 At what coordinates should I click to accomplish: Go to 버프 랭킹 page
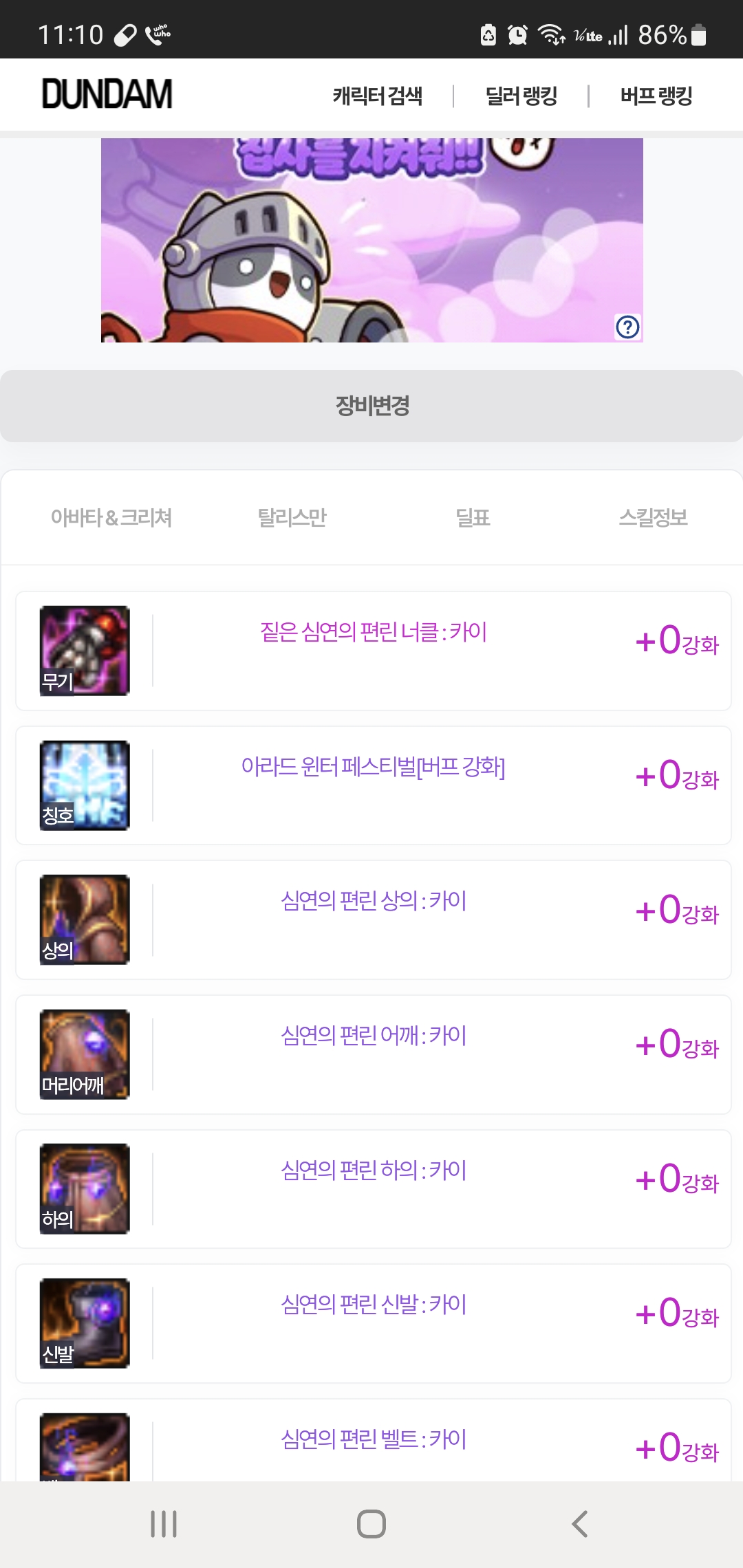point(656,96)
